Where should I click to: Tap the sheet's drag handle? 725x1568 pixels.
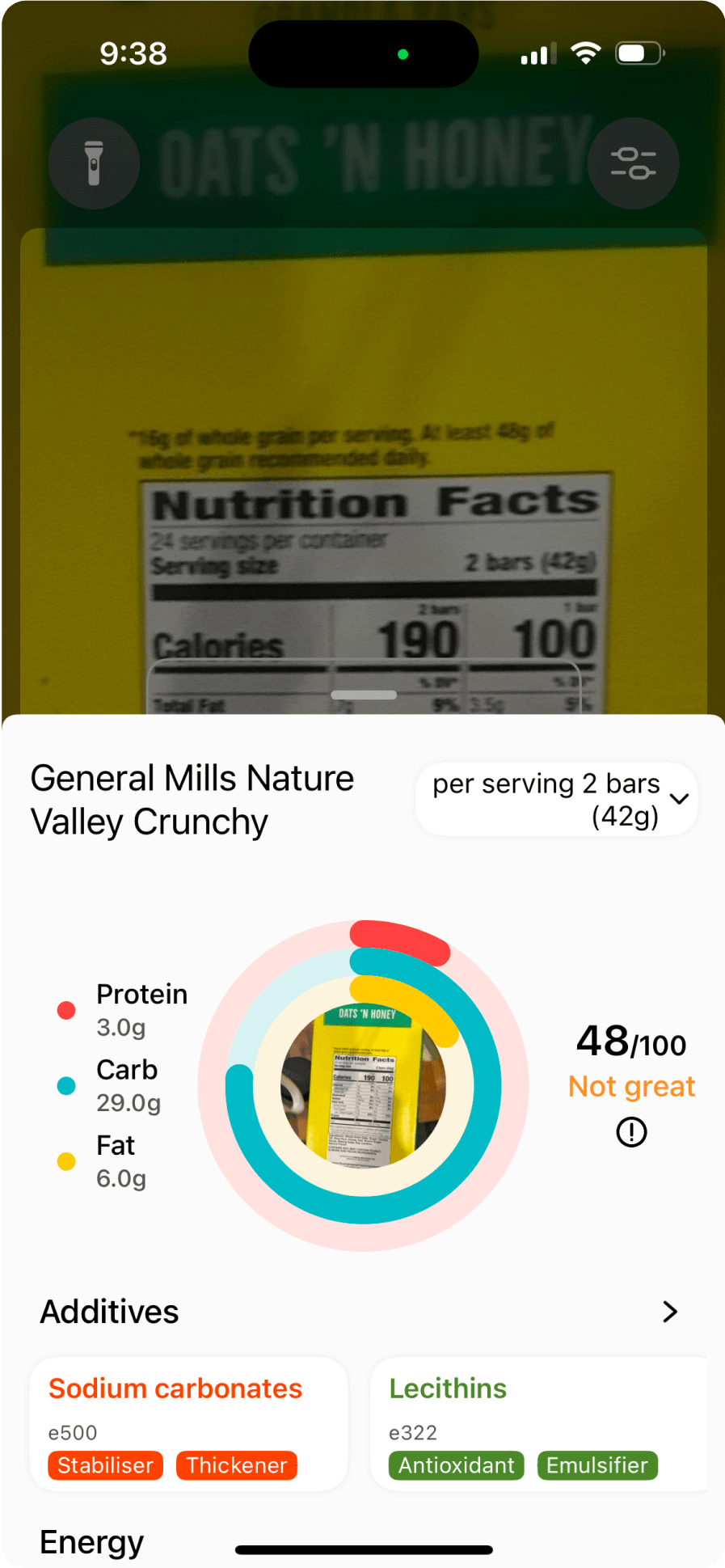(x=364, y=695)
